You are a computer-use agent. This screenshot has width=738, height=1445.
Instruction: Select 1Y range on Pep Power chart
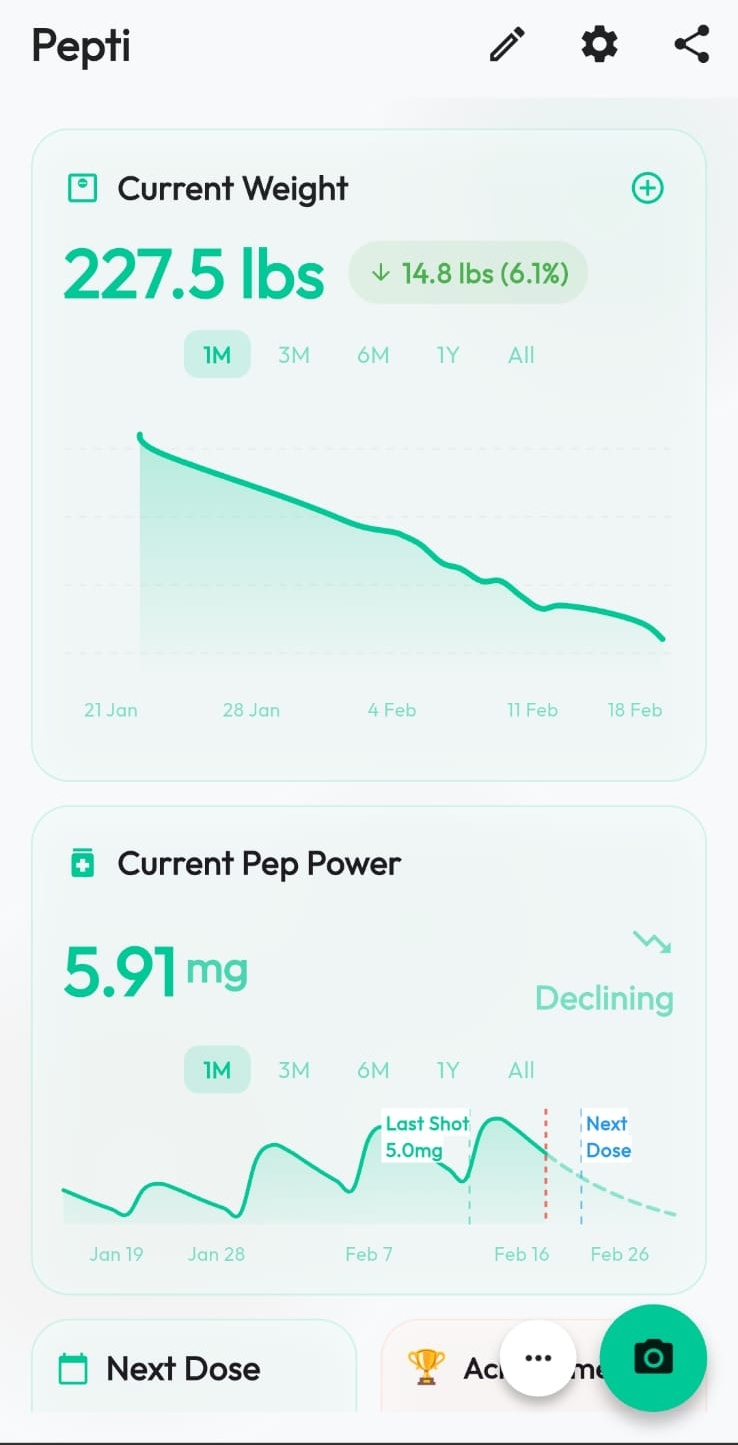(447, 1070)
